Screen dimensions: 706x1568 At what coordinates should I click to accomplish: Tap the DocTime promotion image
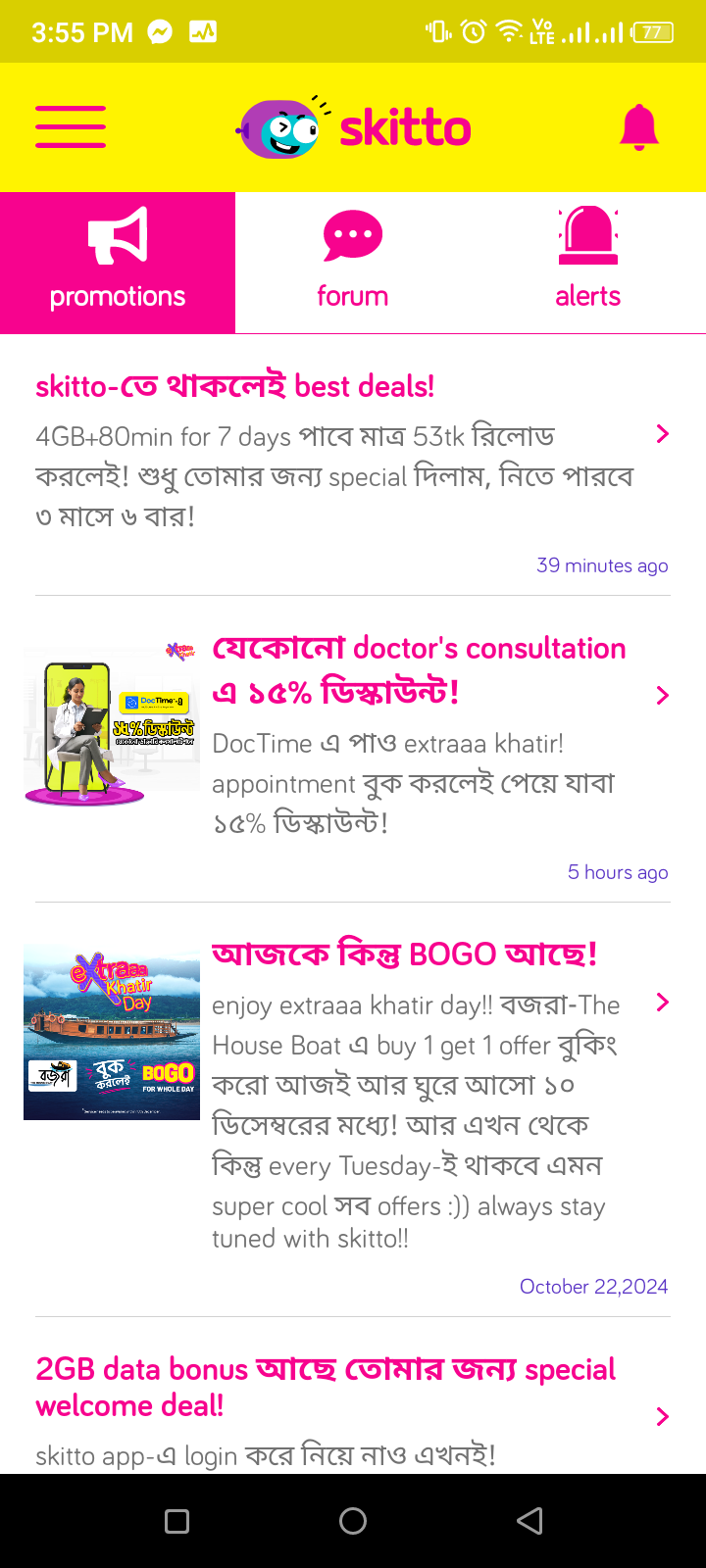(111, 726)
